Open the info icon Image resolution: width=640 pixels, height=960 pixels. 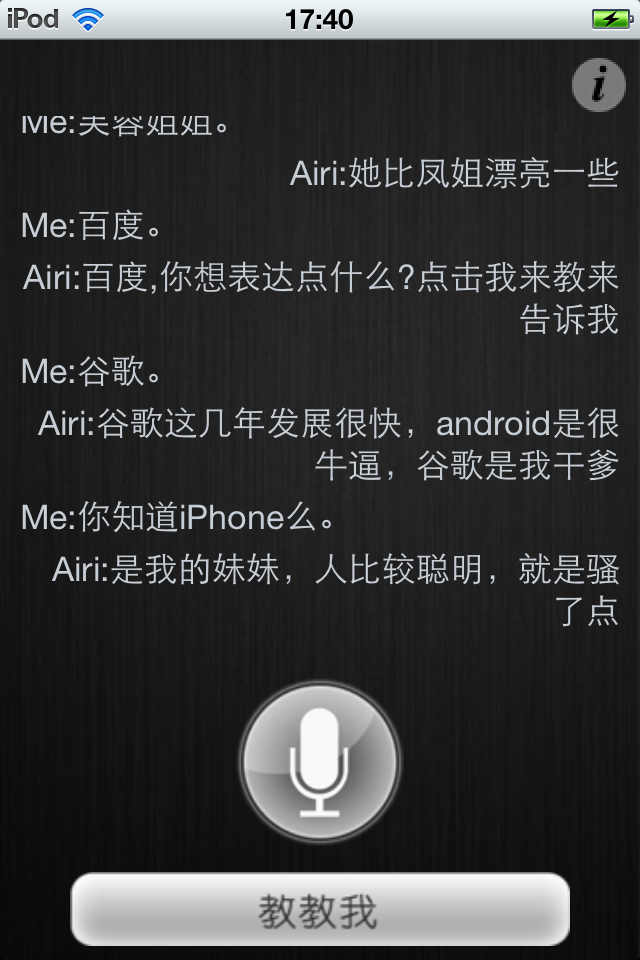598,85
